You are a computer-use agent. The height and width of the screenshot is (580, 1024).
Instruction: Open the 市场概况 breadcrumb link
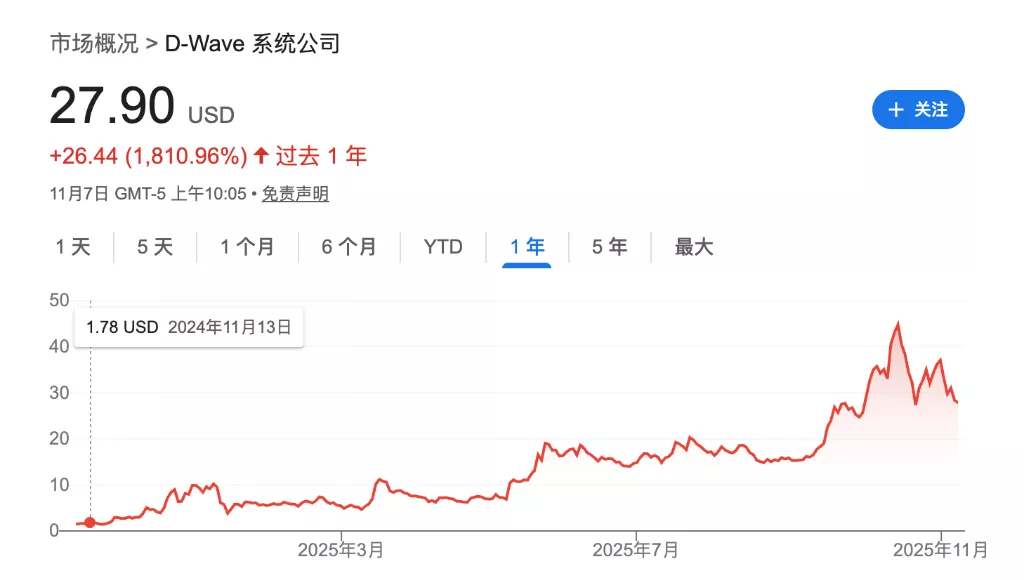point(94,44)
